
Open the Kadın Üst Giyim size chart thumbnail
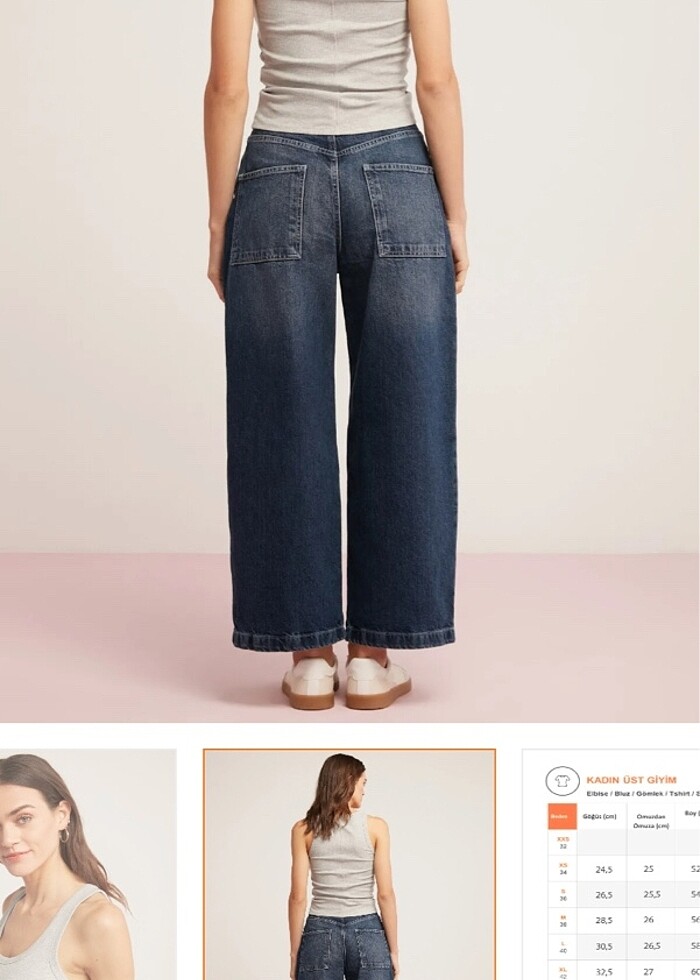(x=611, y=865)
